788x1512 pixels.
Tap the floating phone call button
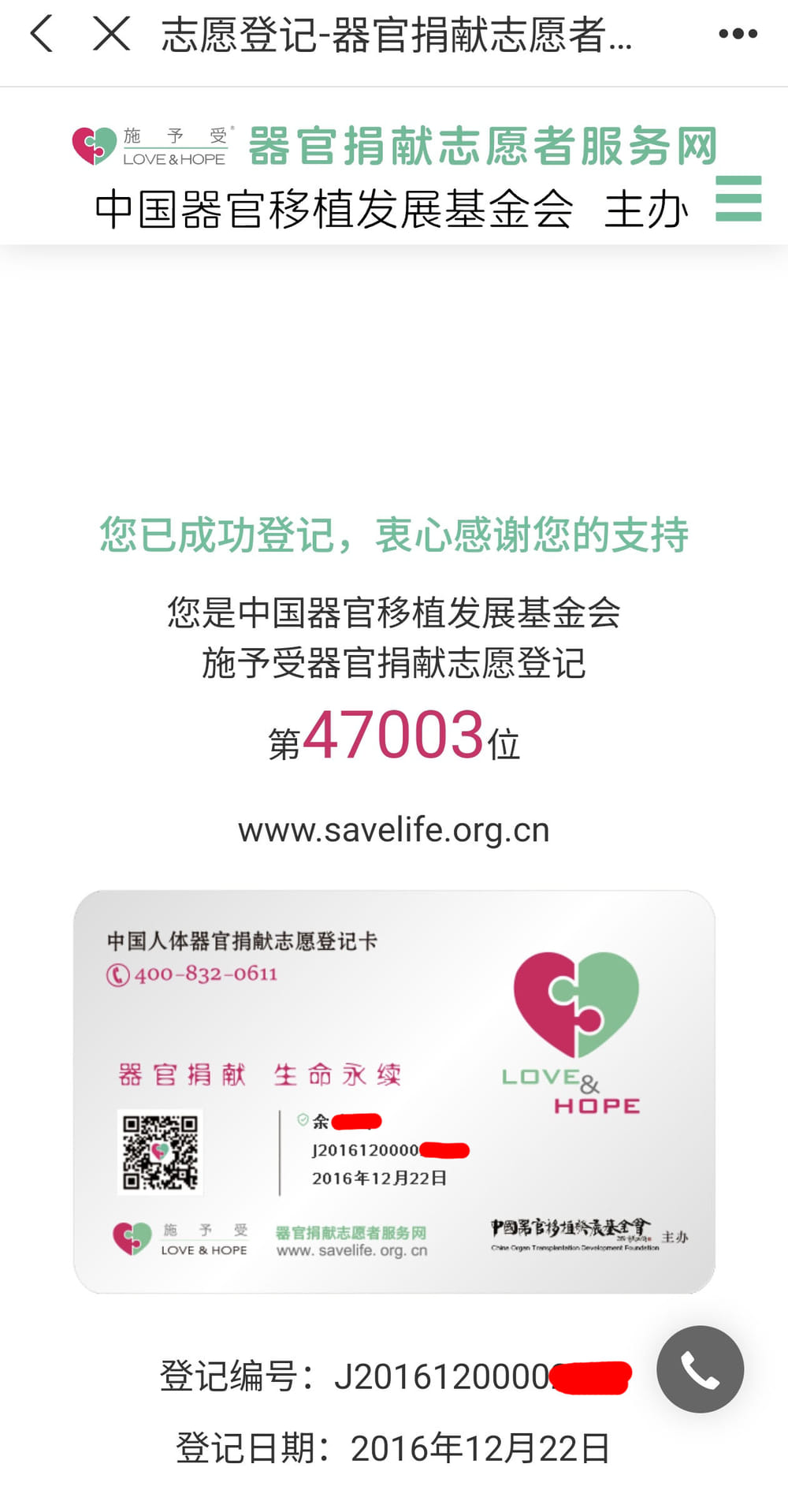click(x=700, y=1369)
